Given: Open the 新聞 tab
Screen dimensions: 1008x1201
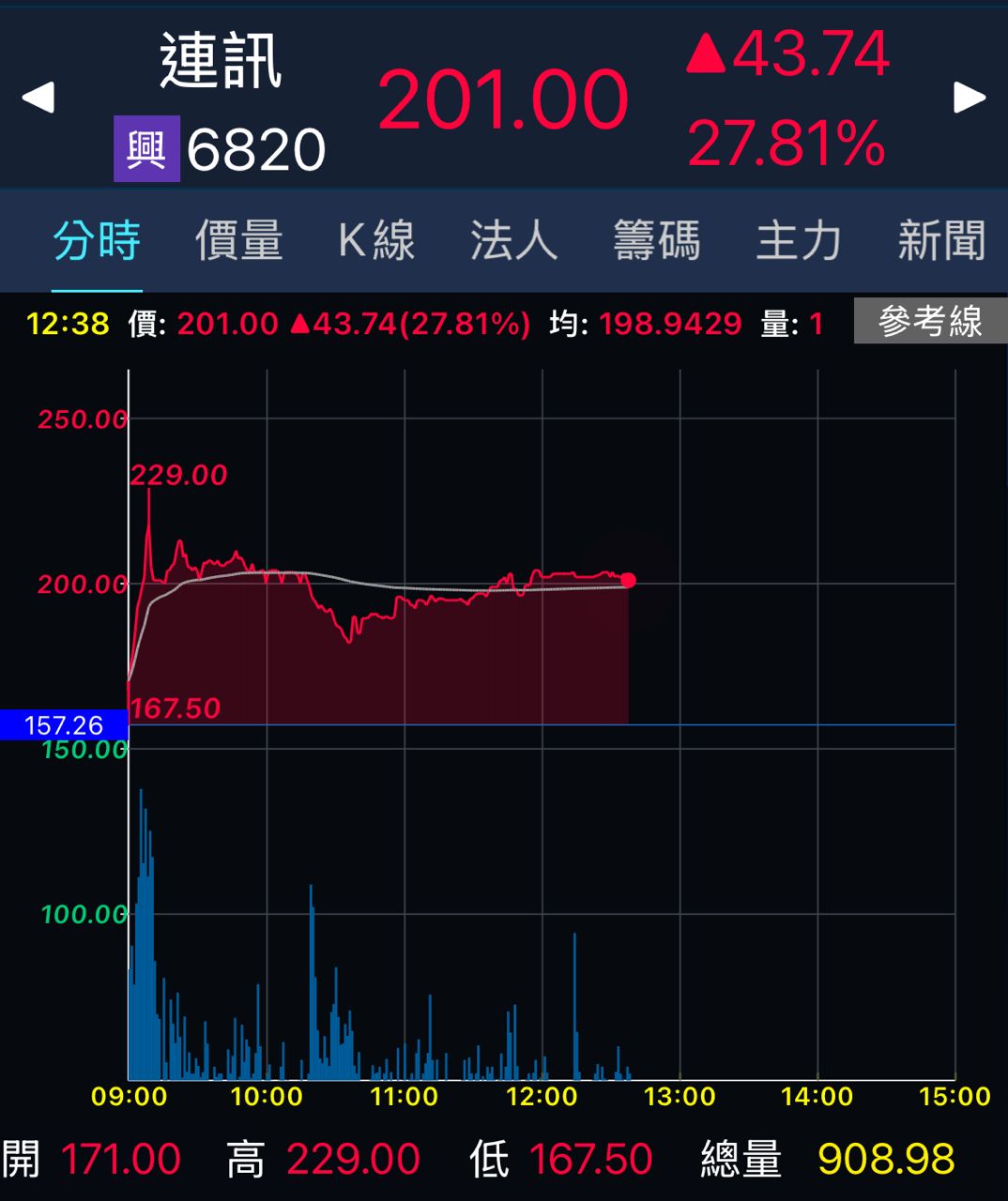Looking at the screenshot, I should pyautogui.click(x=941, y=240).
